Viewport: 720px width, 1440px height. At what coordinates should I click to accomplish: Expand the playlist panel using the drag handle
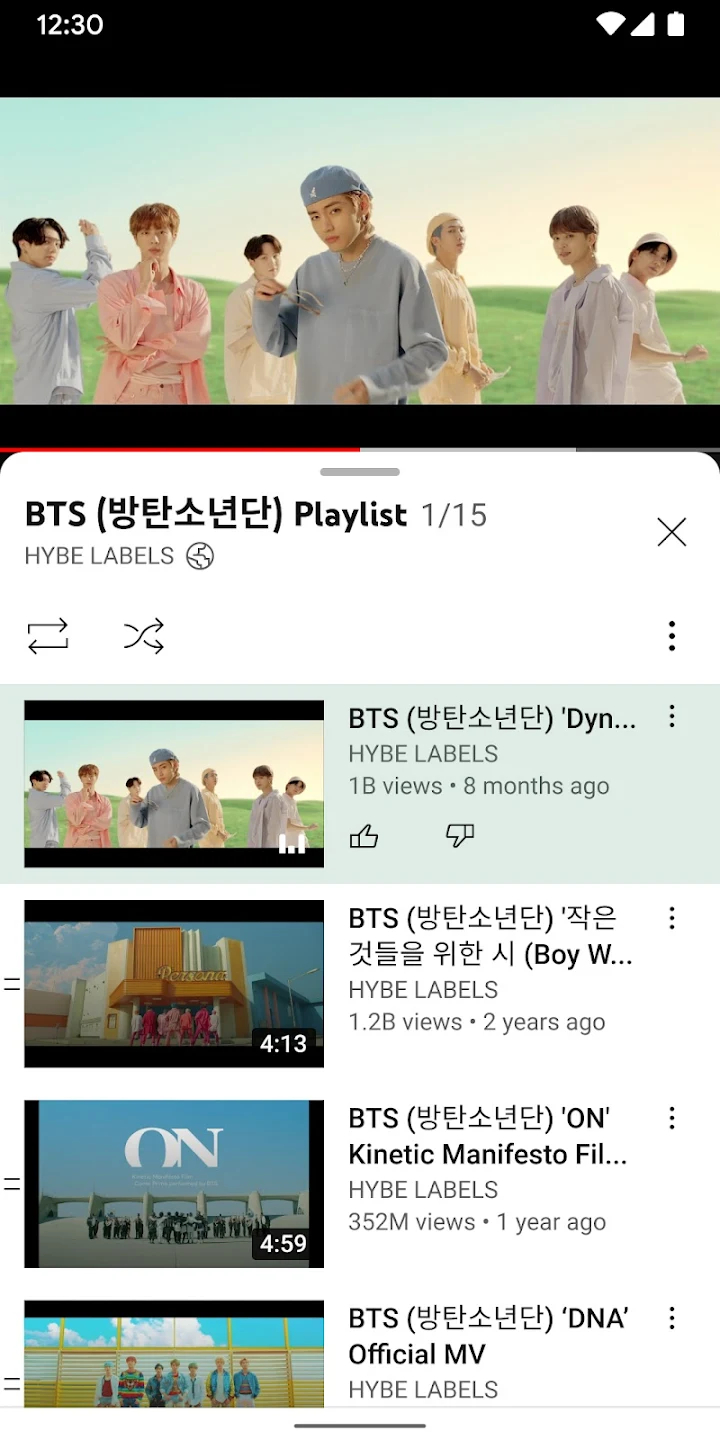pyautogui.click(x=360, y=471)
